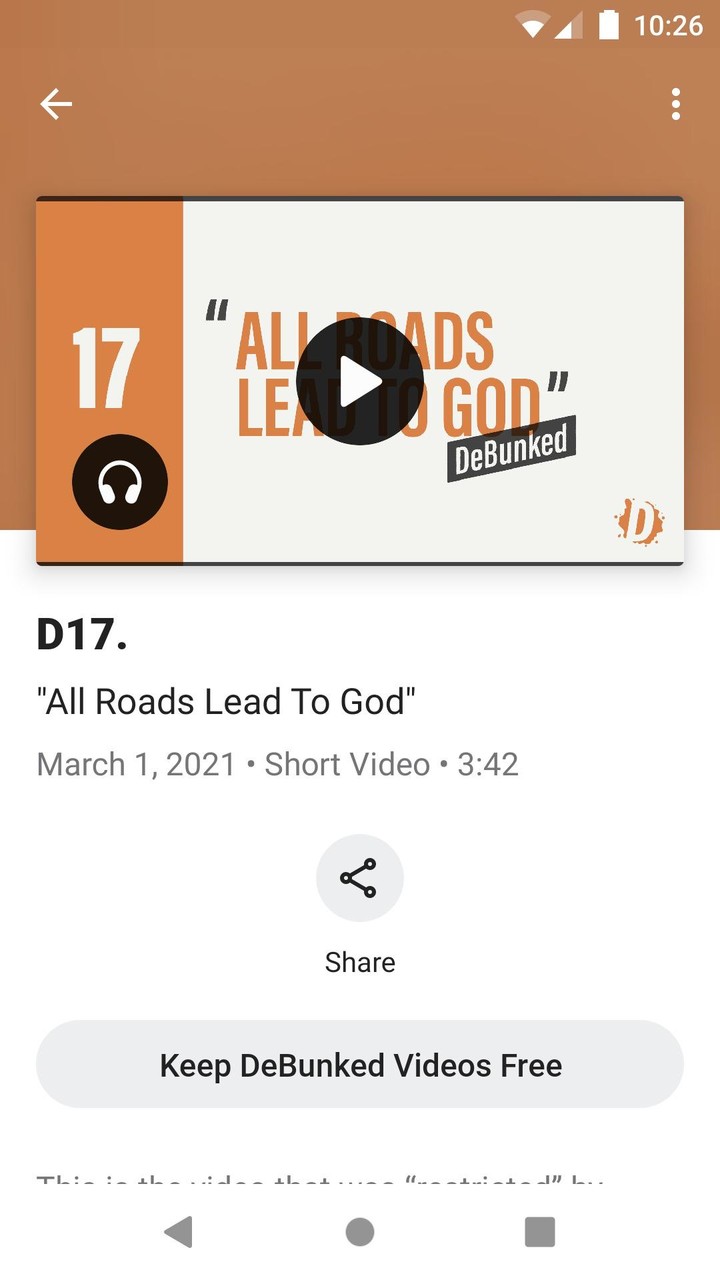This screenshot has height=1280, width=720.
Task: Open recent apps via the square button
Action: [x=540, y=1232]
